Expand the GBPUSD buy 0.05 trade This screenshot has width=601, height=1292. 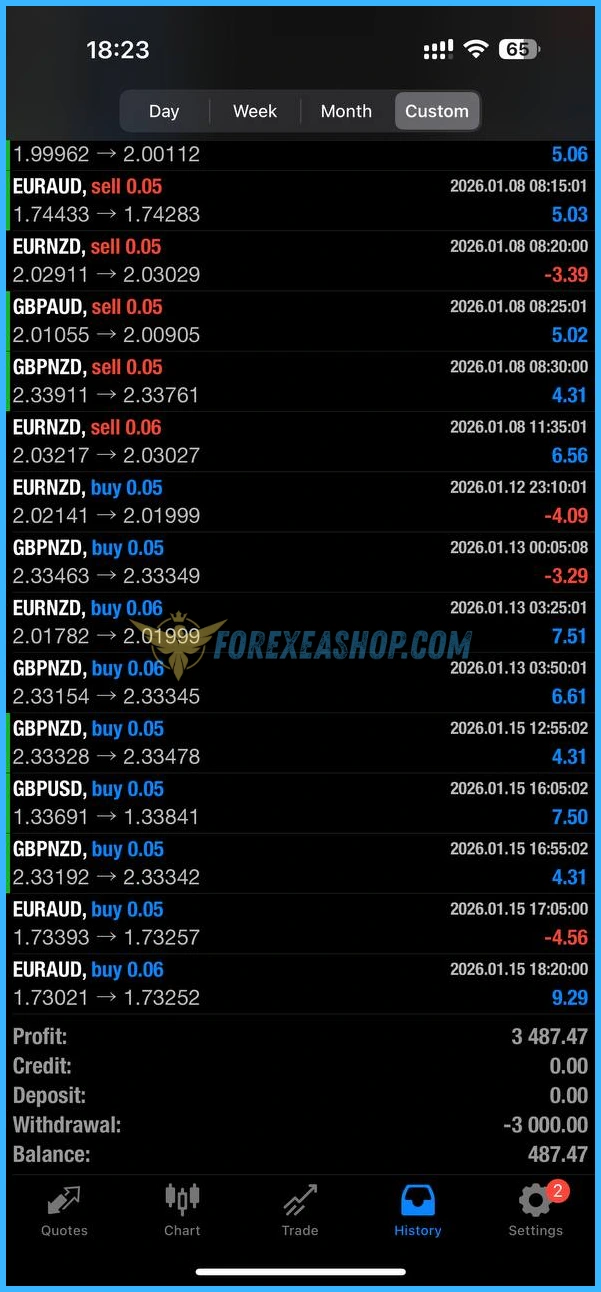300,803
